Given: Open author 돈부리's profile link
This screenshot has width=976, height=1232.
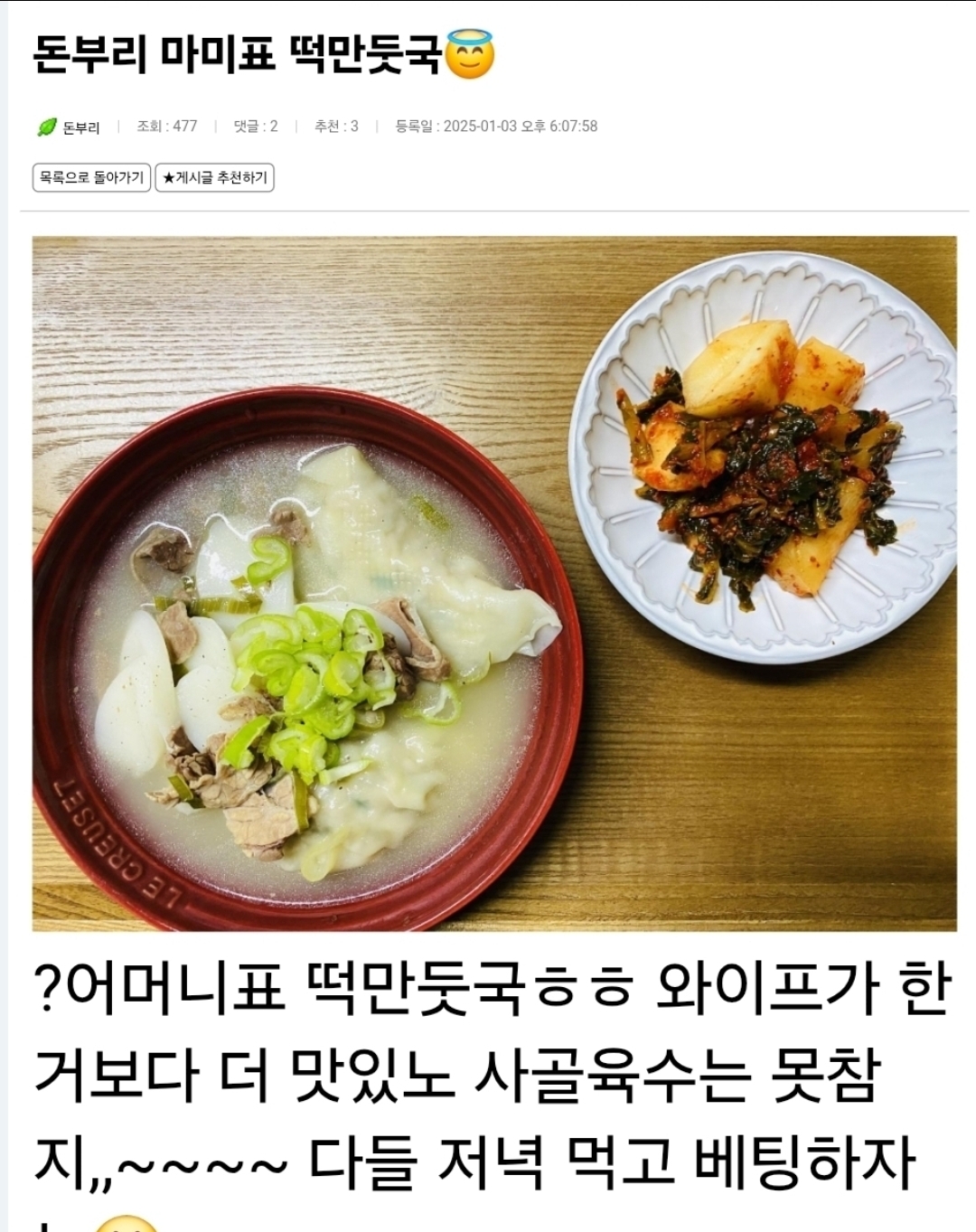Looking at the screenshot, I should point(80,127).
